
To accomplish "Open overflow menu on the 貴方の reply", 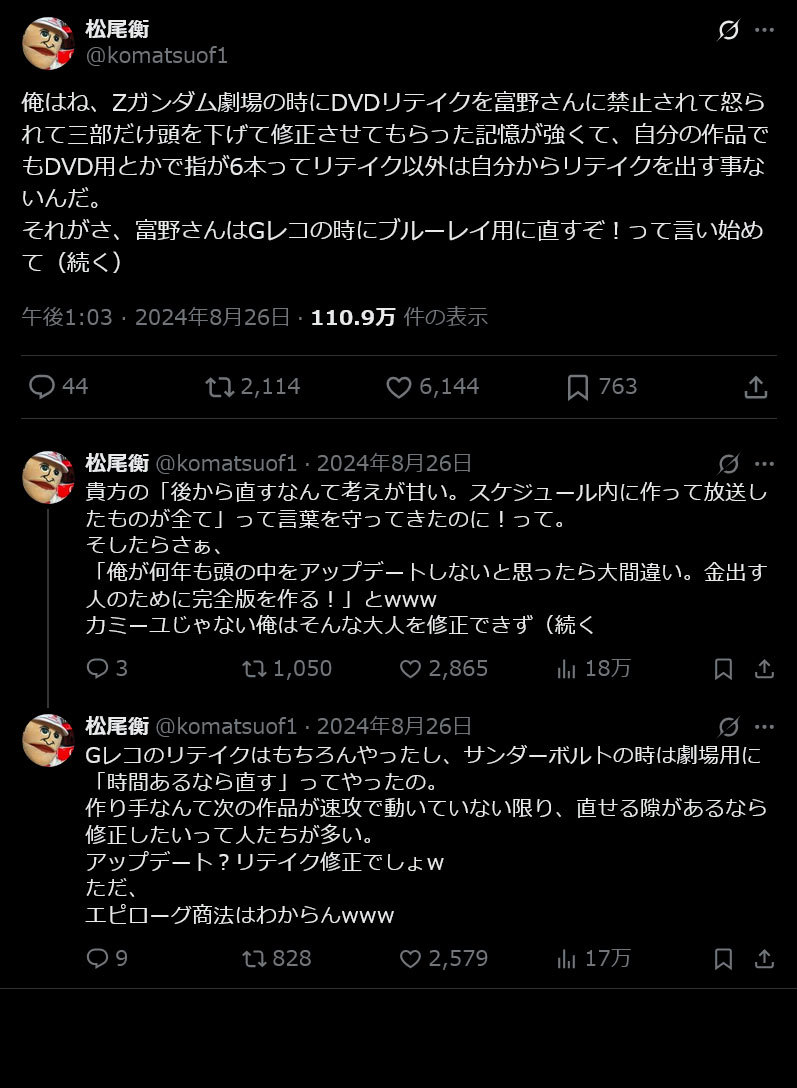I will [764, 464].
